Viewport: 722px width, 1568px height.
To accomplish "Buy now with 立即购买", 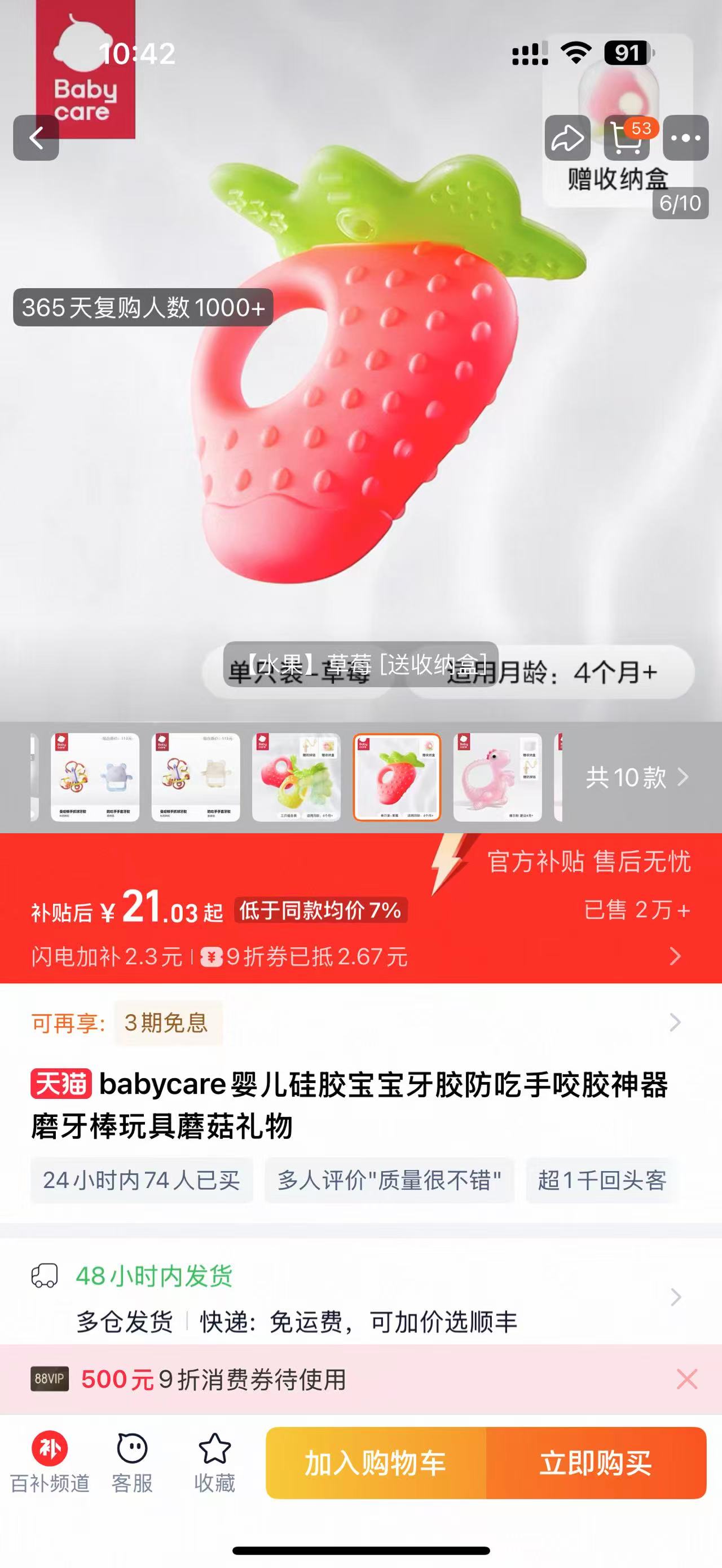I will [x=596, y=1463].
